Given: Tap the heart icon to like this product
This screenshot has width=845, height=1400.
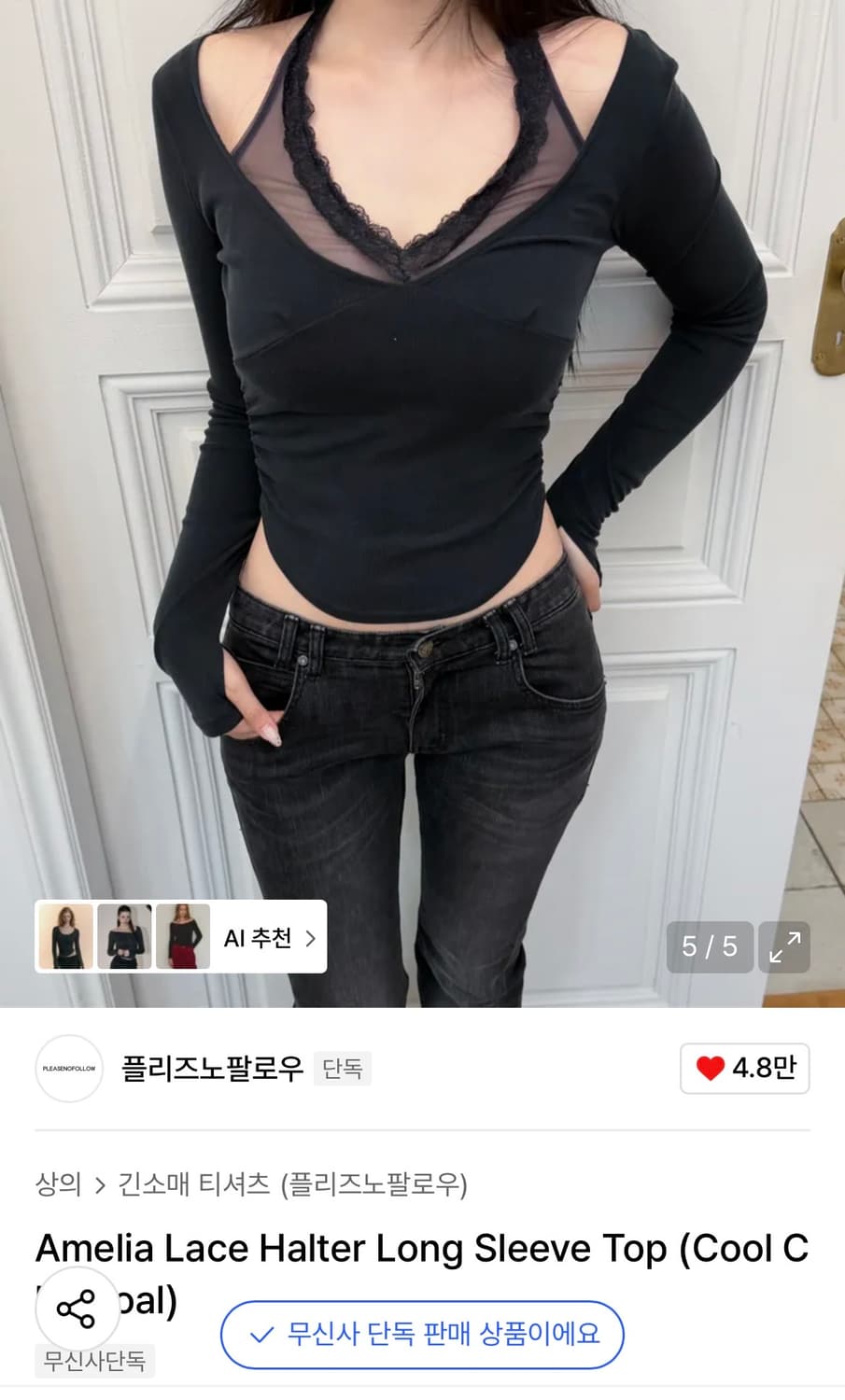Looking at the screenshot, I should (711, 1069).
